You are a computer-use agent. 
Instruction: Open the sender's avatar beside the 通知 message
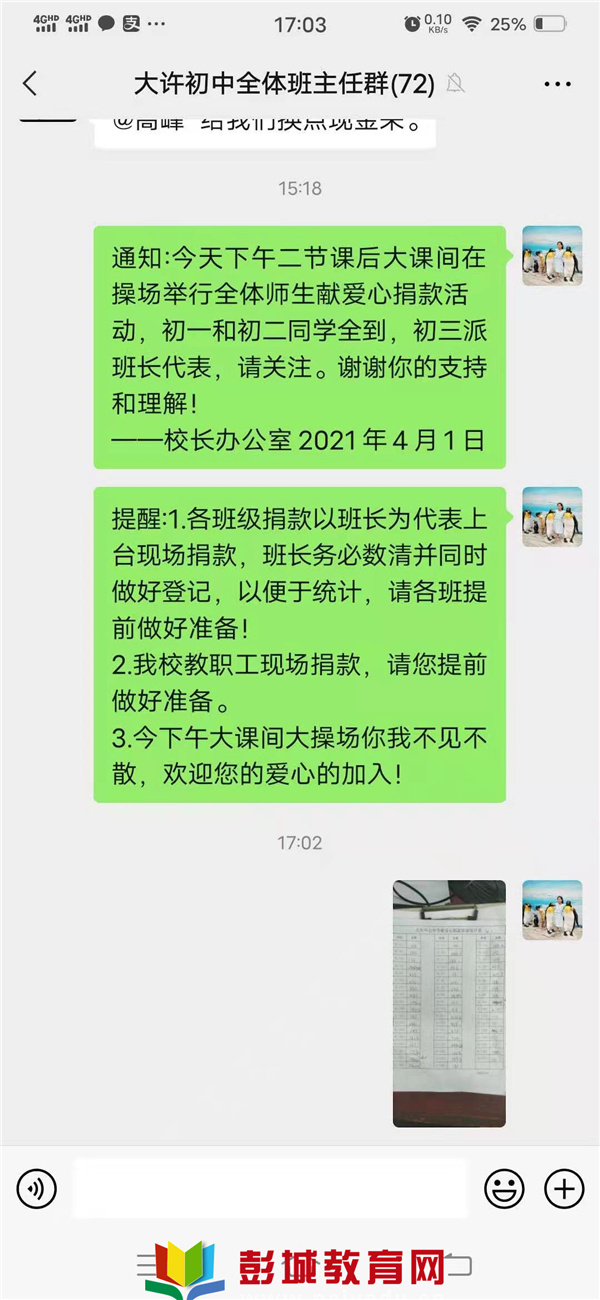click(x=552, y=255)
